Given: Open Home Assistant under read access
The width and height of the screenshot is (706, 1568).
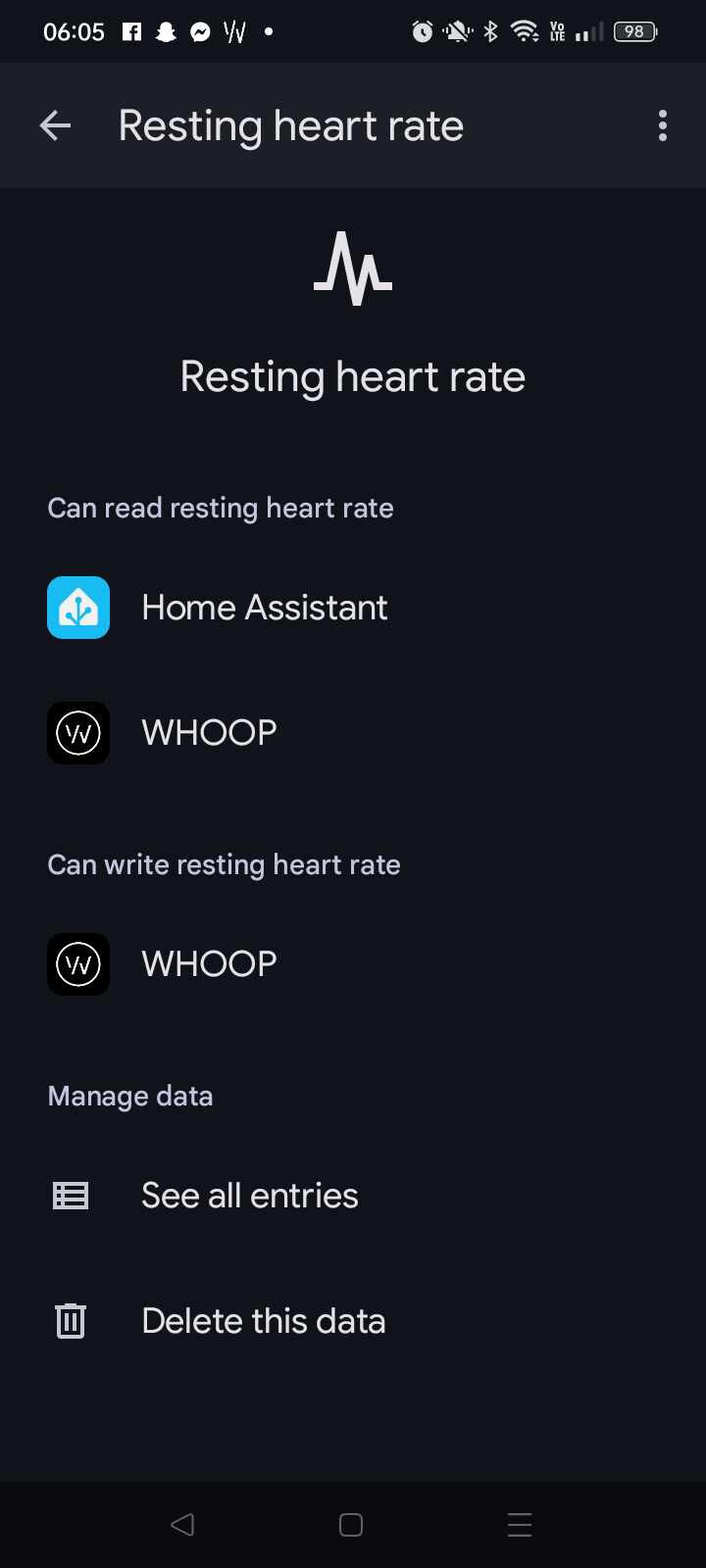Looking at the screenshot, I should coord(353,608).
